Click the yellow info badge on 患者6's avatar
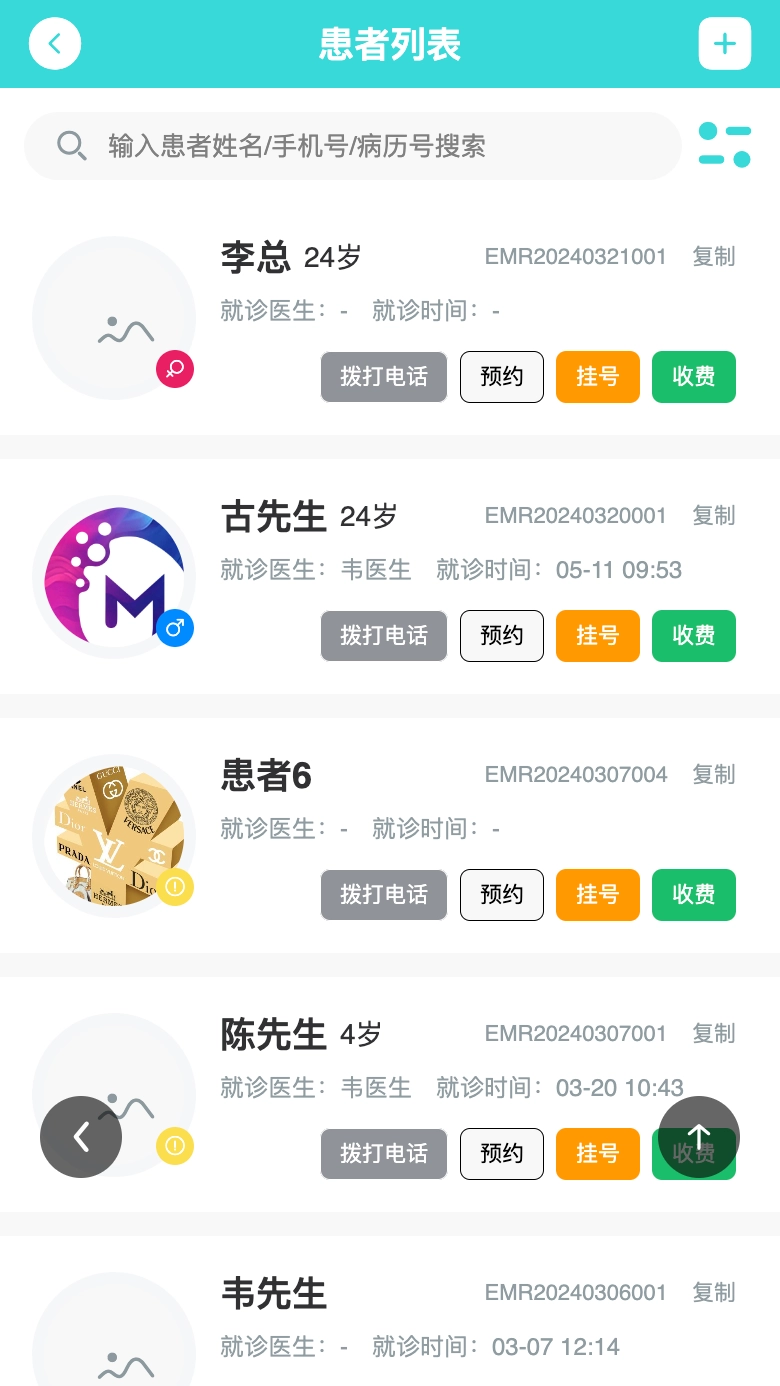780x1386 pixels. (175, 888)
